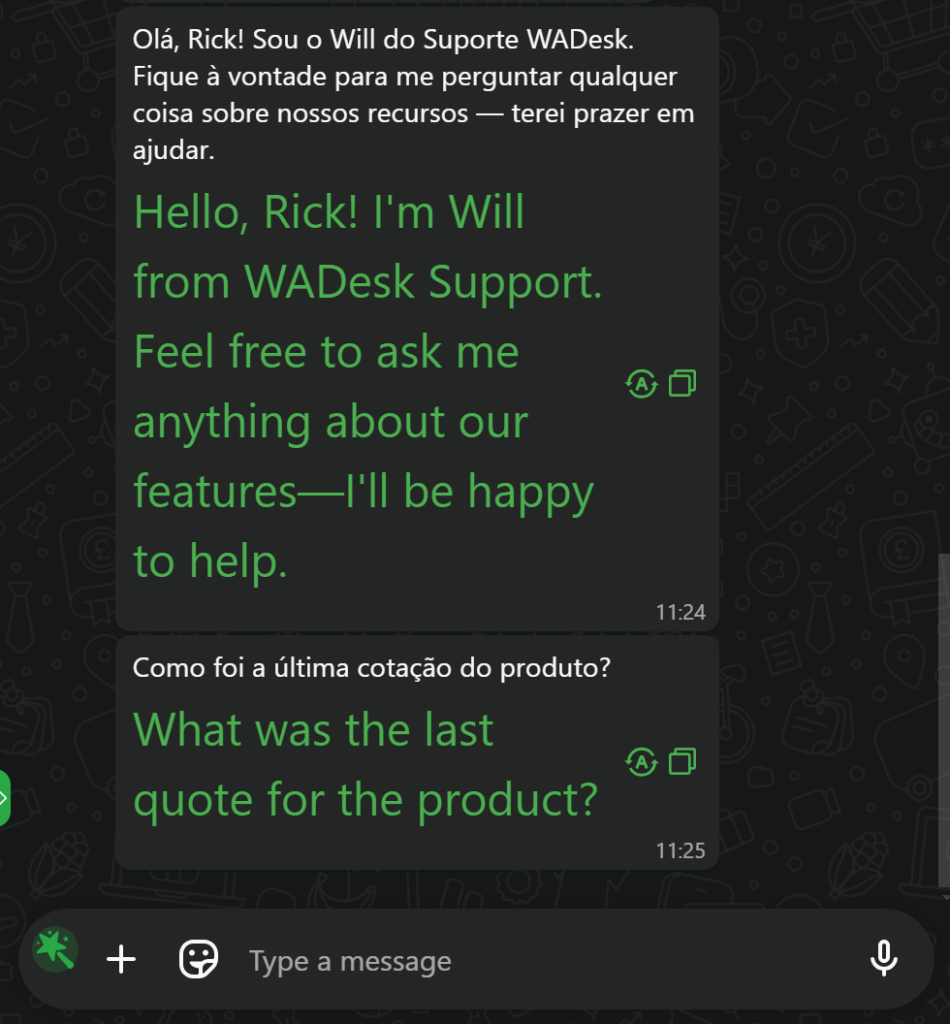This screenshot has height=1024, width=950.
Task: Expand the green side panel arrow
Action: (4, 798)
